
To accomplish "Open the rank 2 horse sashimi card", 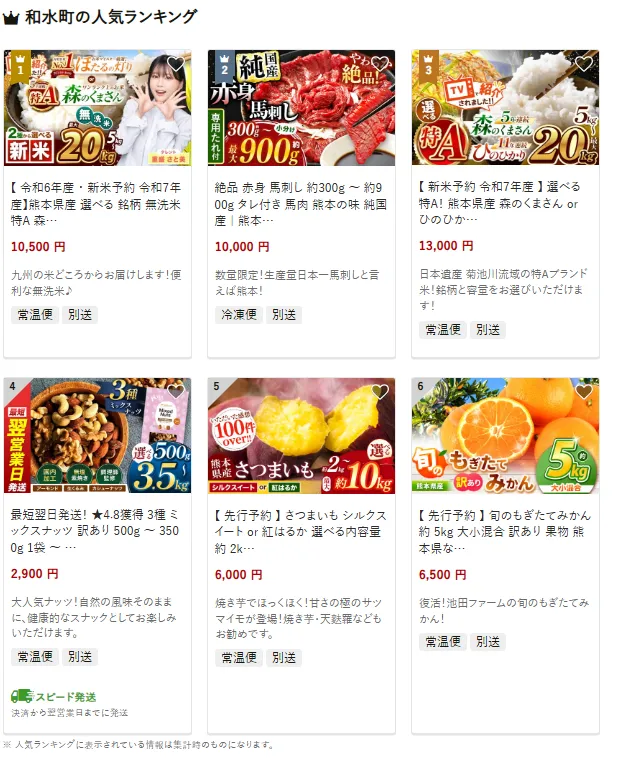I will [301, 201].
